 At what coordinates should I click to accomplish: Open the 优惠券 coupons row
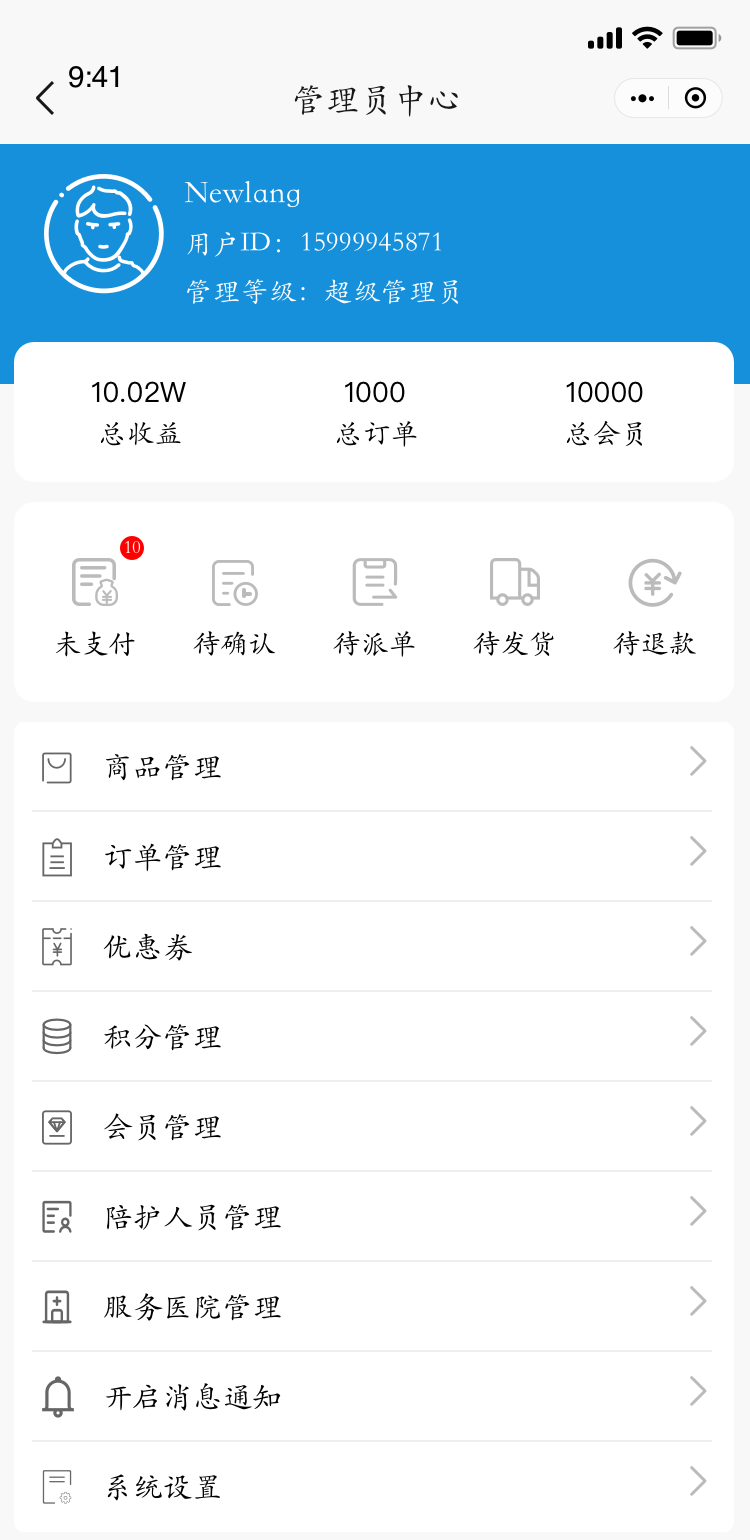pyautogui.click(x=372, y=947)
